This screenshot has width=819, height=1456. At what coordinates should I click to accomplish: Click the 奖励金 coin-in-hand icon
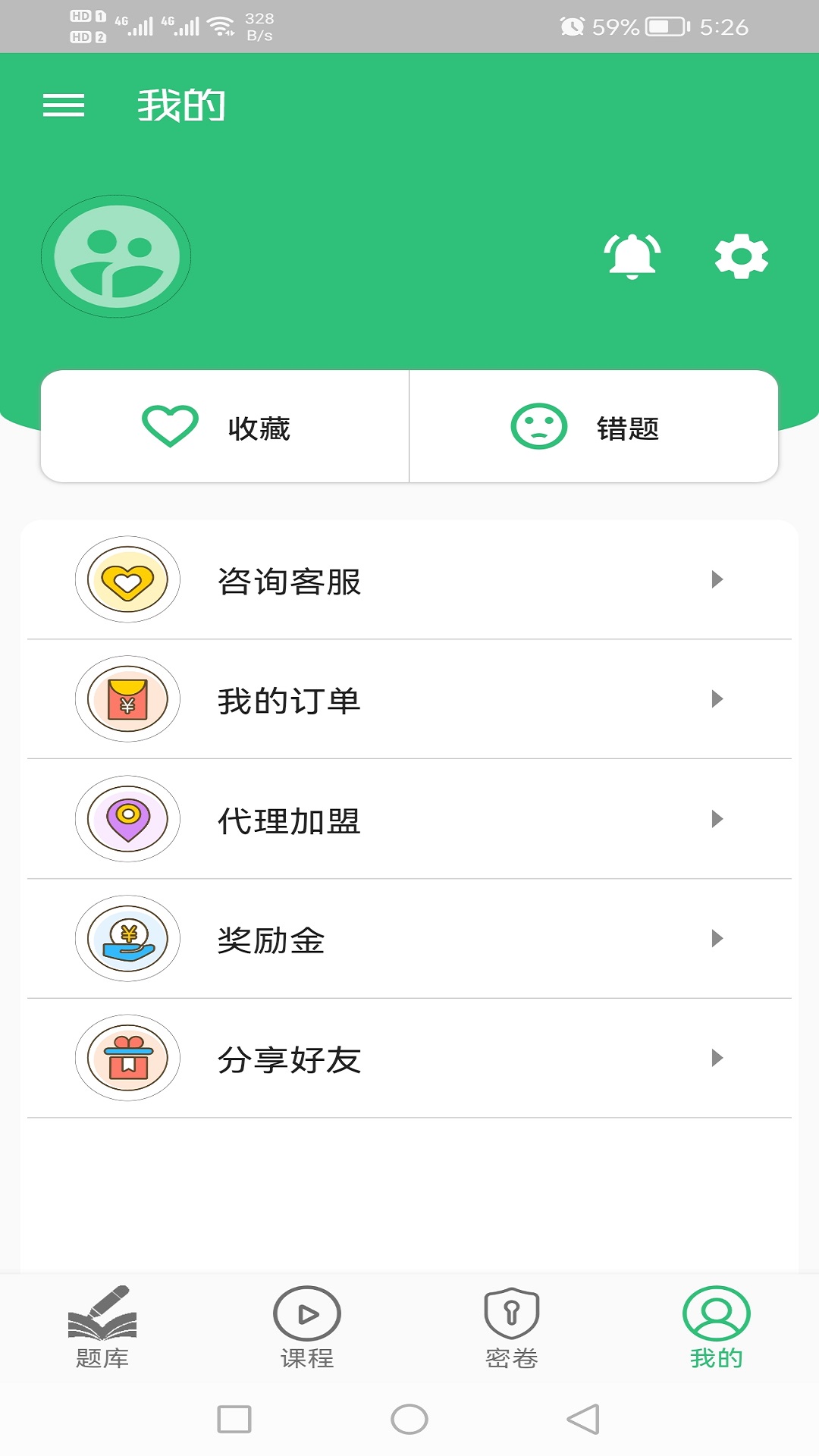tap(127, 940)
